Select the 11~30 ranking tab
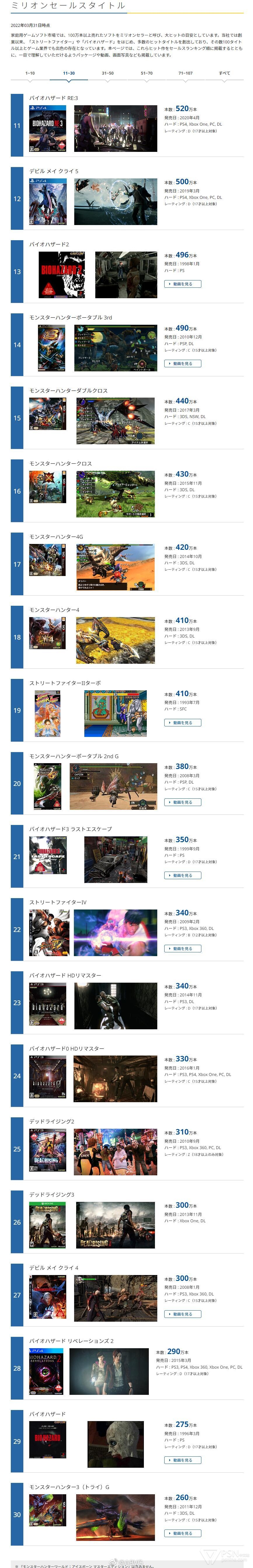The height and width of the screenshot is (1568, 253). (69, 73)
